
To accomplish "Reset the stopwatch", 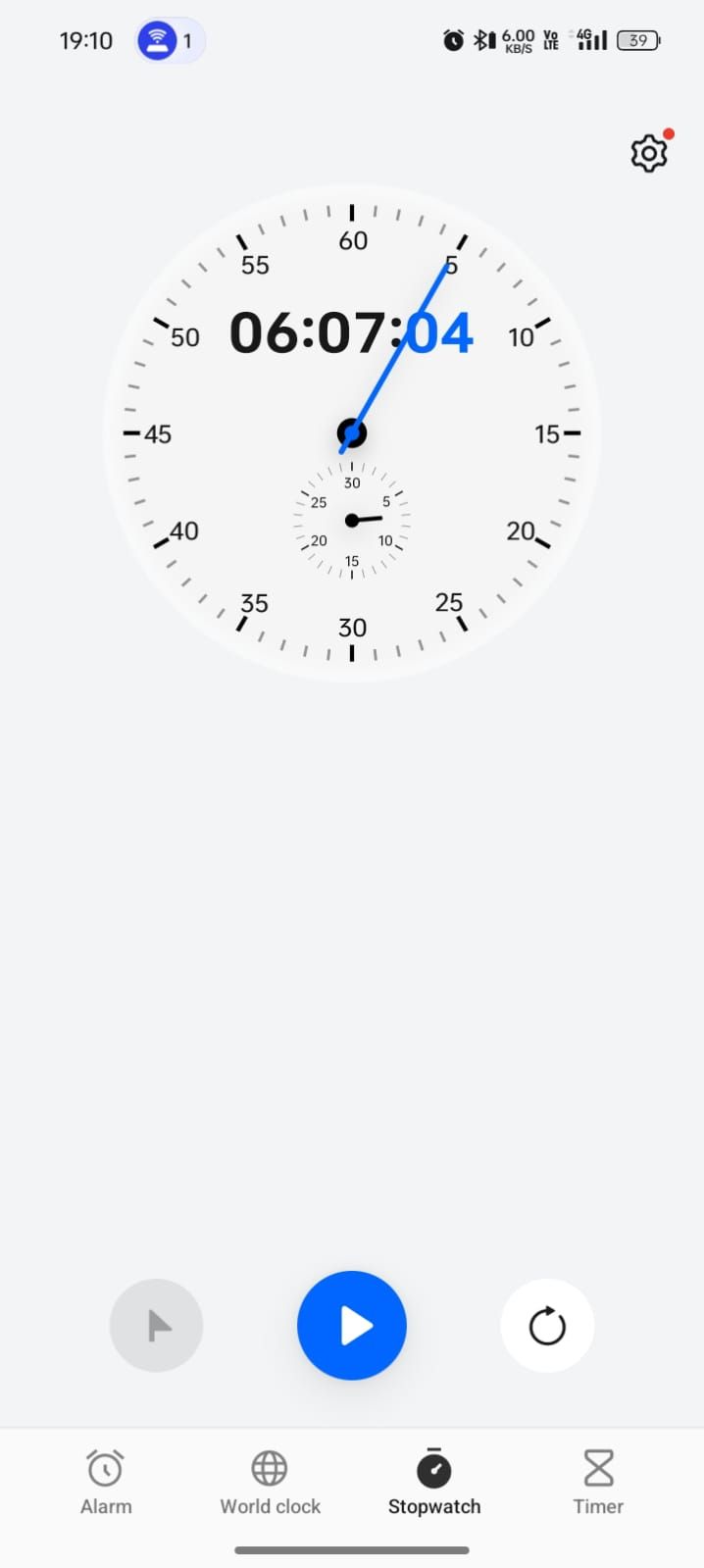I will [x=547, y=1326].
